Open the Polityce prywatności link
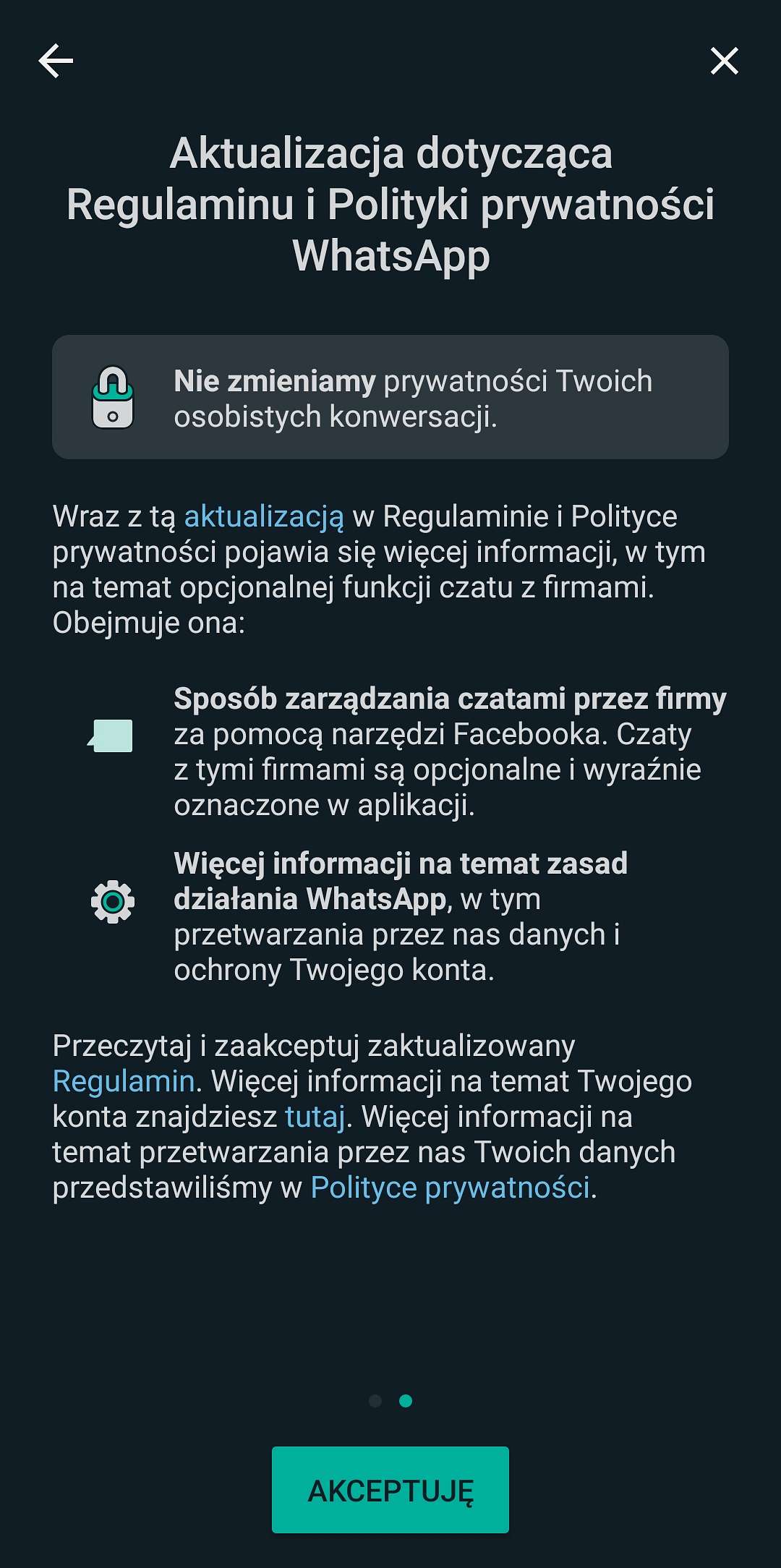Screen dimensions: 781x1568 pyautogui.click(x=451, y=1188)
